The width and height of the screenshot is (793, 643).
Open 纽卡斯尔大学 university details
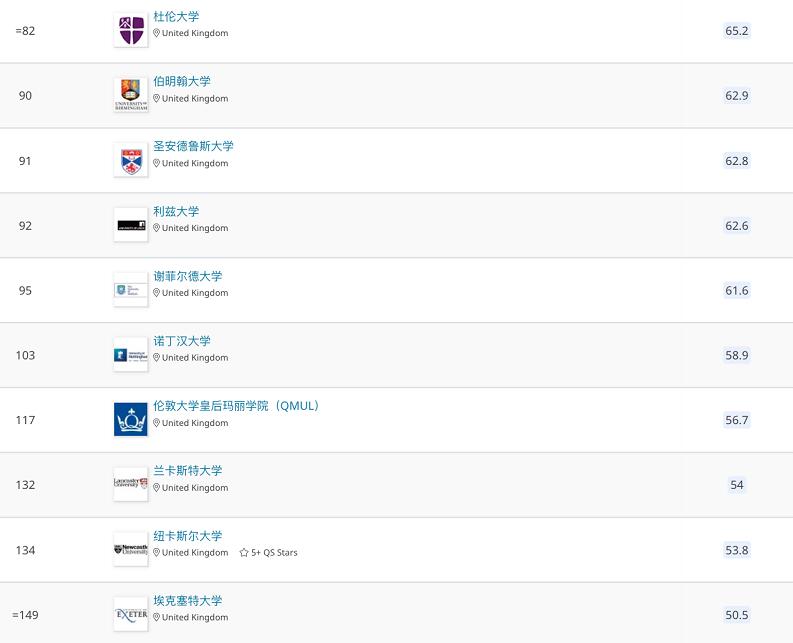point(188,536)
